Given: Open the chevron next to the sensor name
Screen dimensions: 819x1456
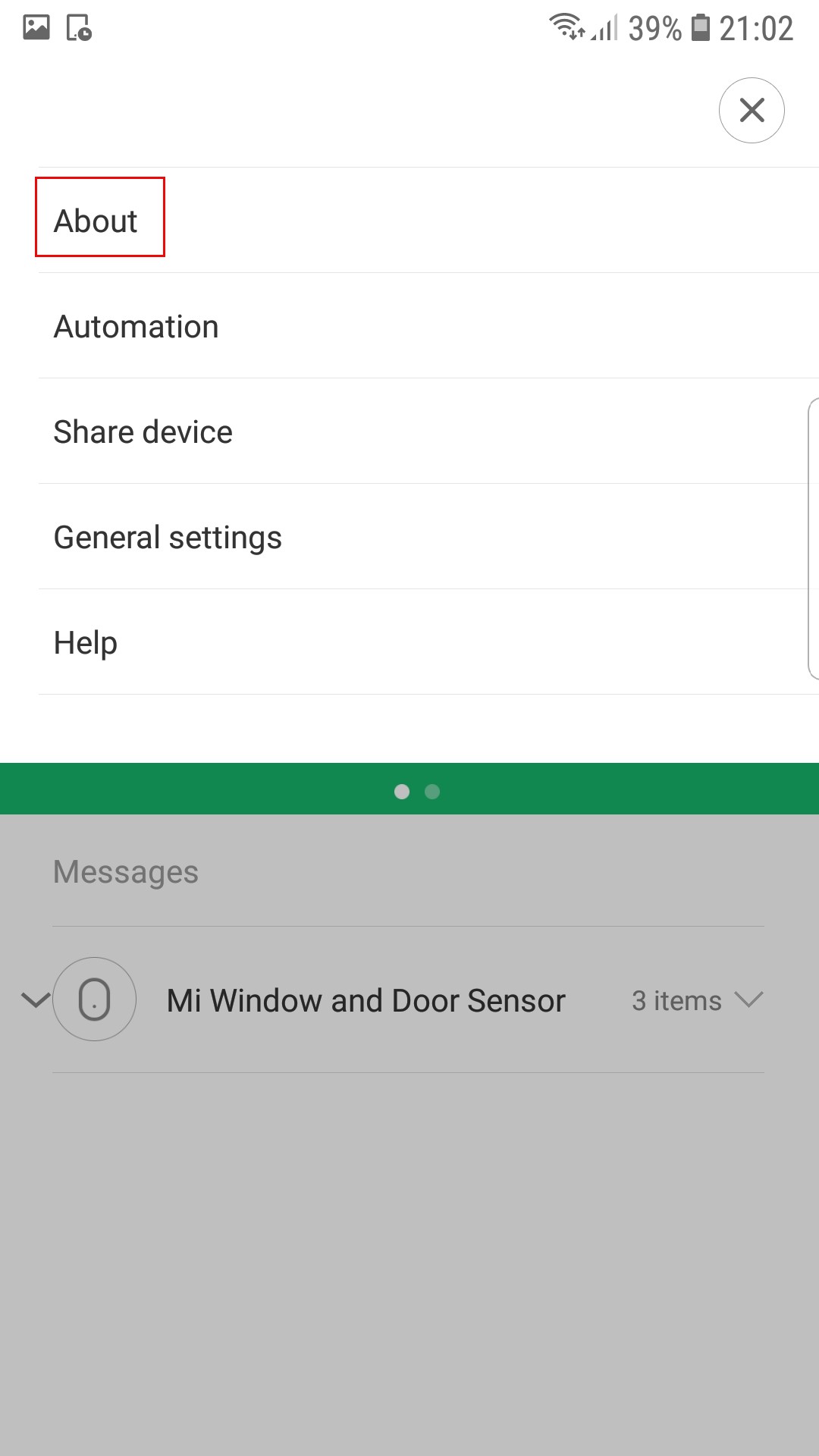Looking at the screenshot, I should coord(748,1001).
